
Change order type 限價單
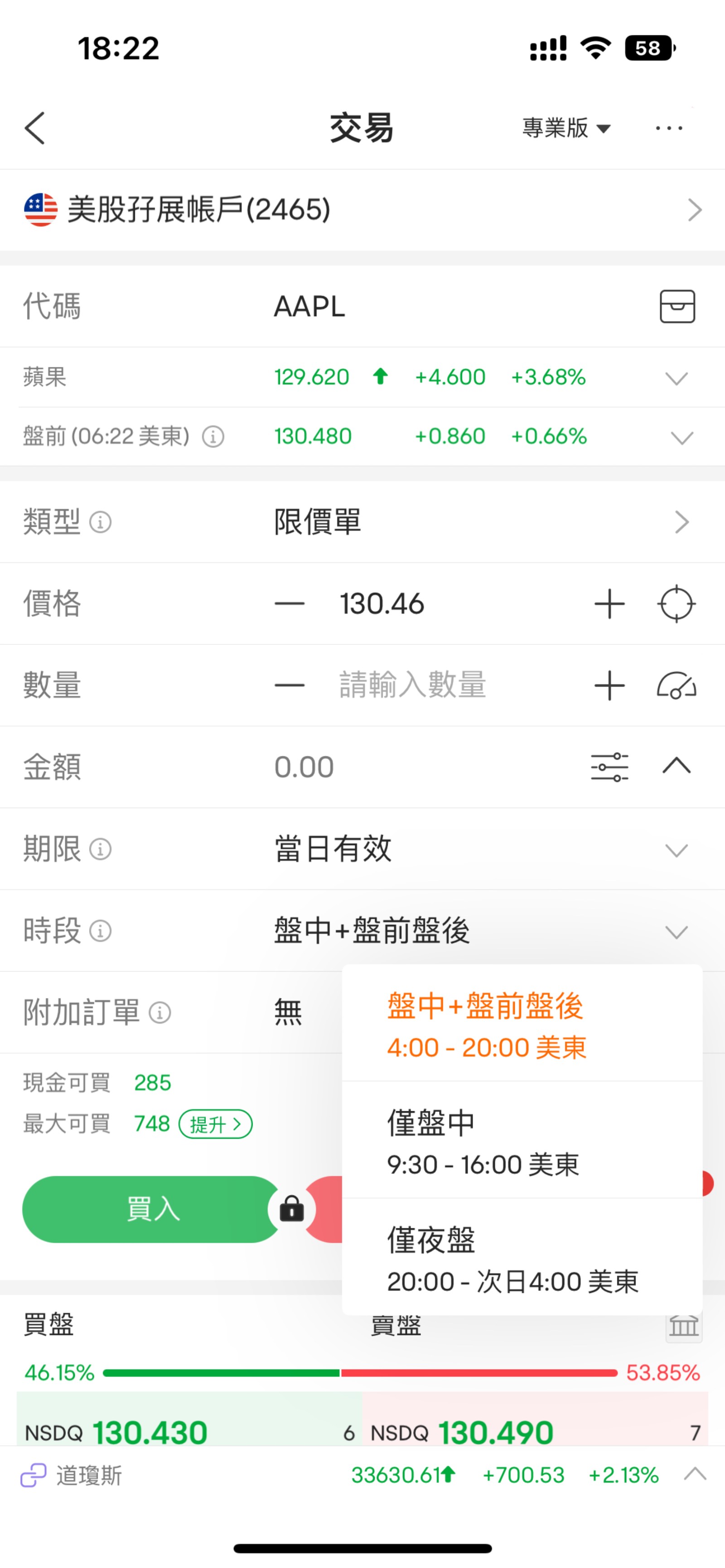(362, 522)
